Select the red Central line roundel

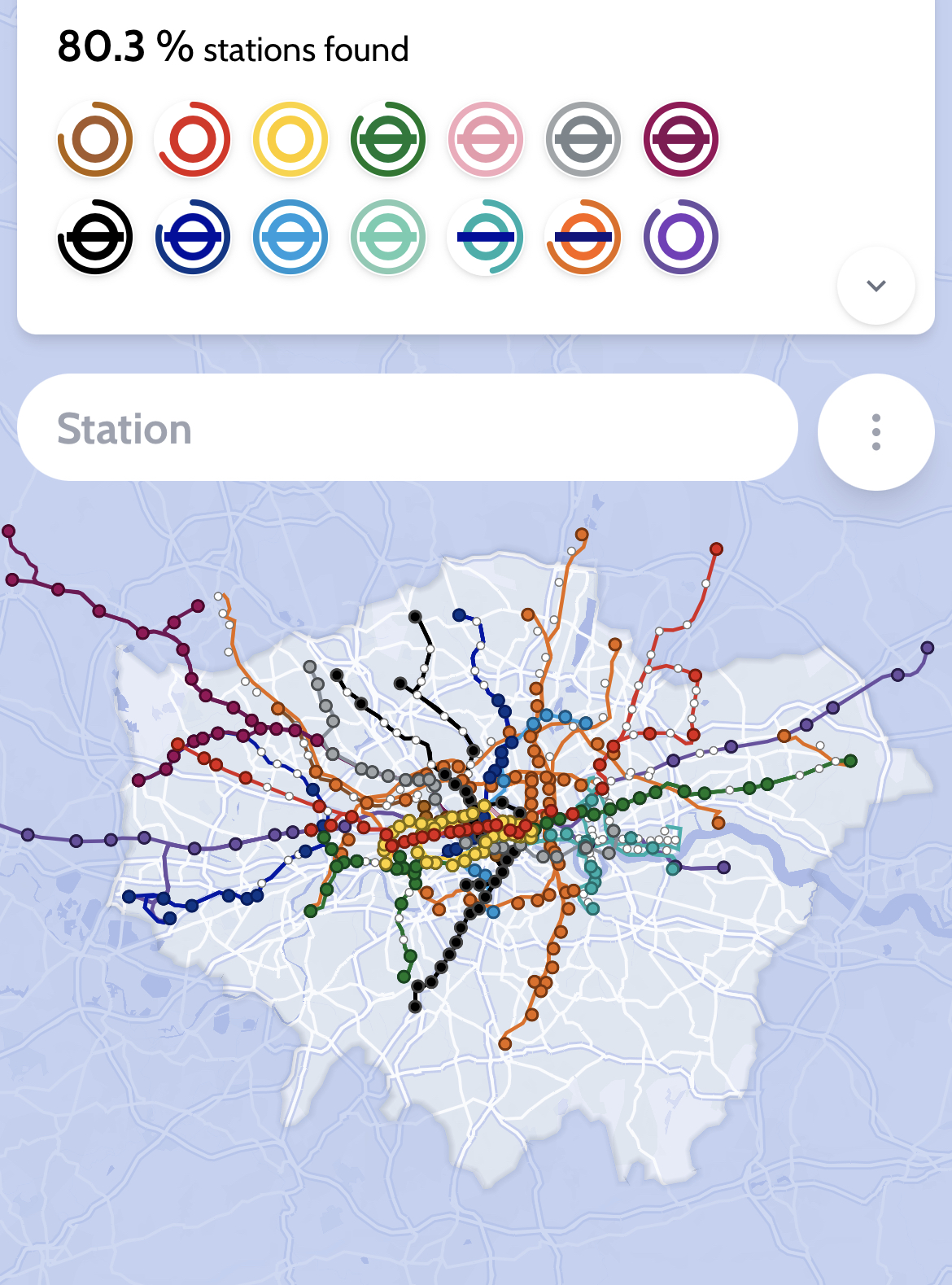[x=193, y=139]
